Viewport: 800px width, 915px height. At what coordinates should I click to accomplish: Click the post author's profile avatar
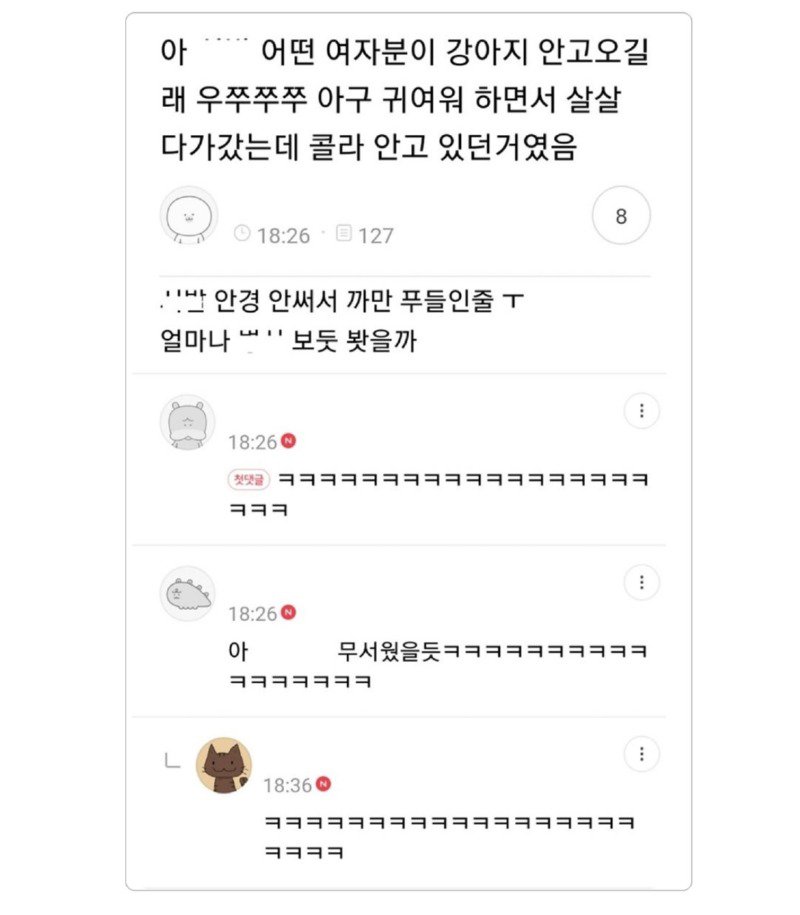187,217
